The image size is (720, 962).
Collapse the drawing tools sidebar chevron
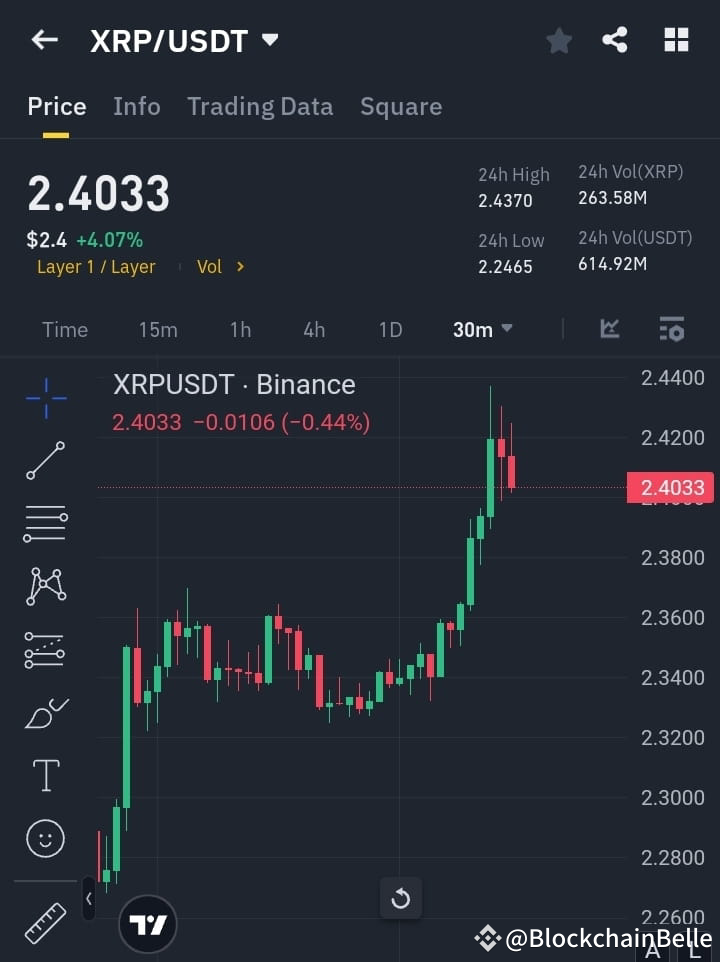89,898
